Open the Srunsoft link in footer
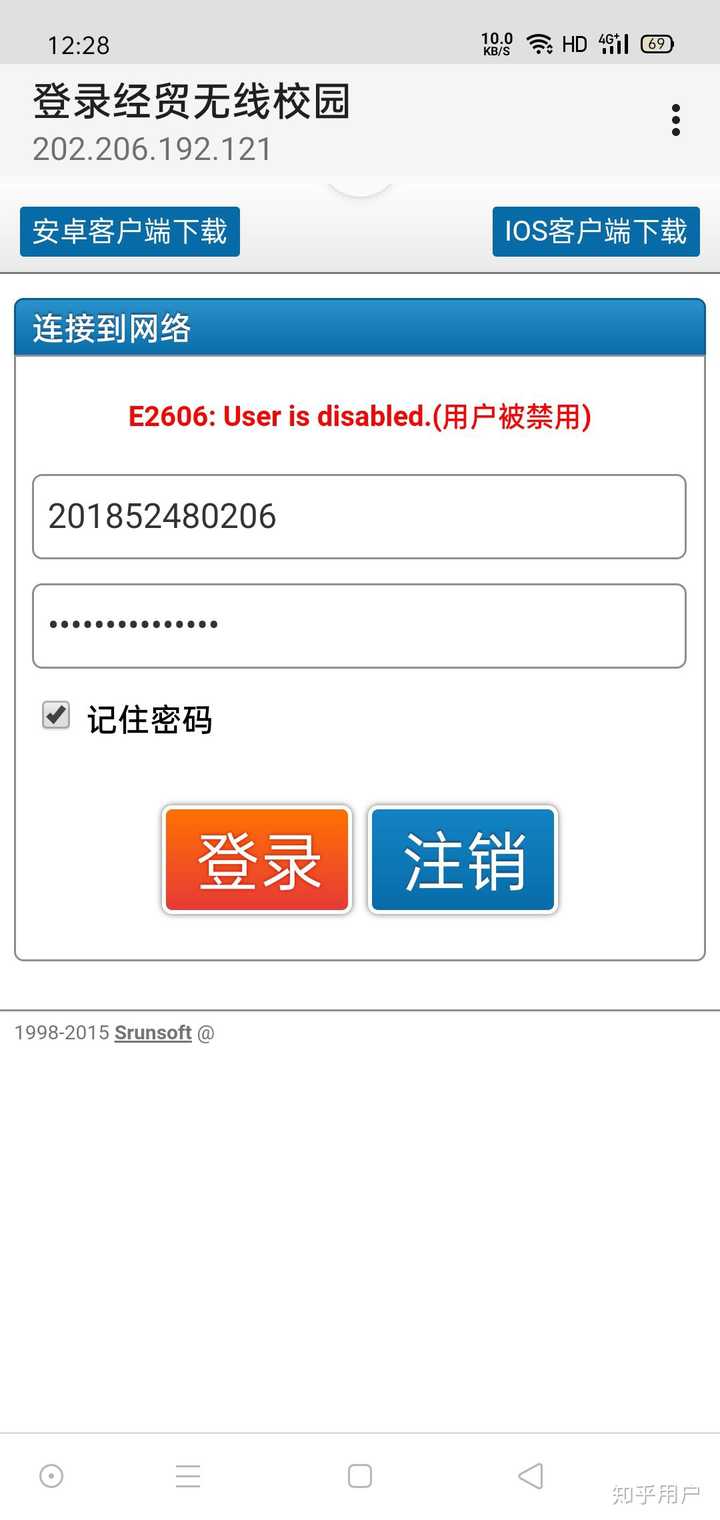The width and height of the screenshot is (720, 1520). click(153, 1033)
